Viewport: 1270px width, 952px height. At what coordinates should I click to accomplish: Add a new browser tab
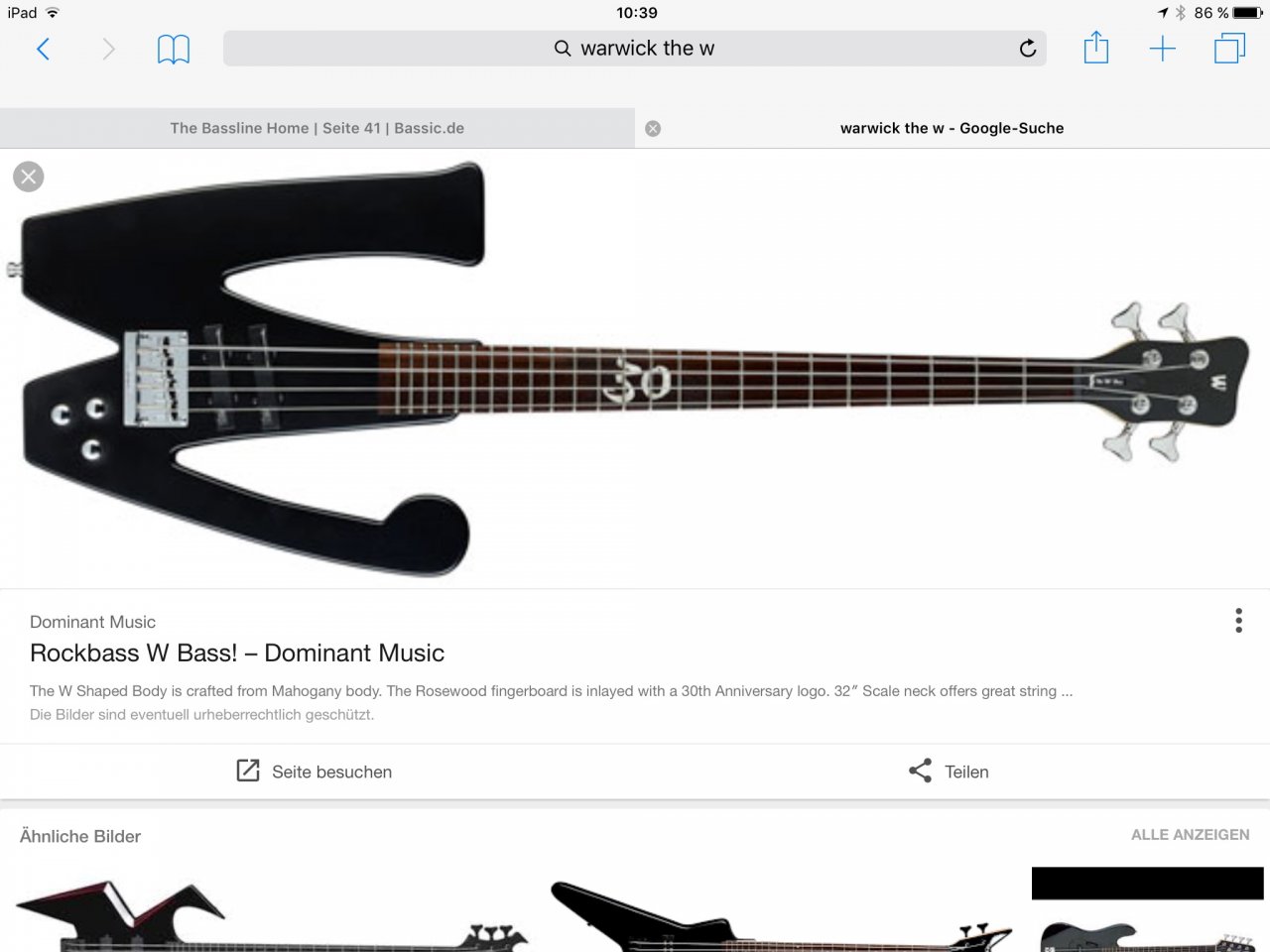tap(1162, 49)
